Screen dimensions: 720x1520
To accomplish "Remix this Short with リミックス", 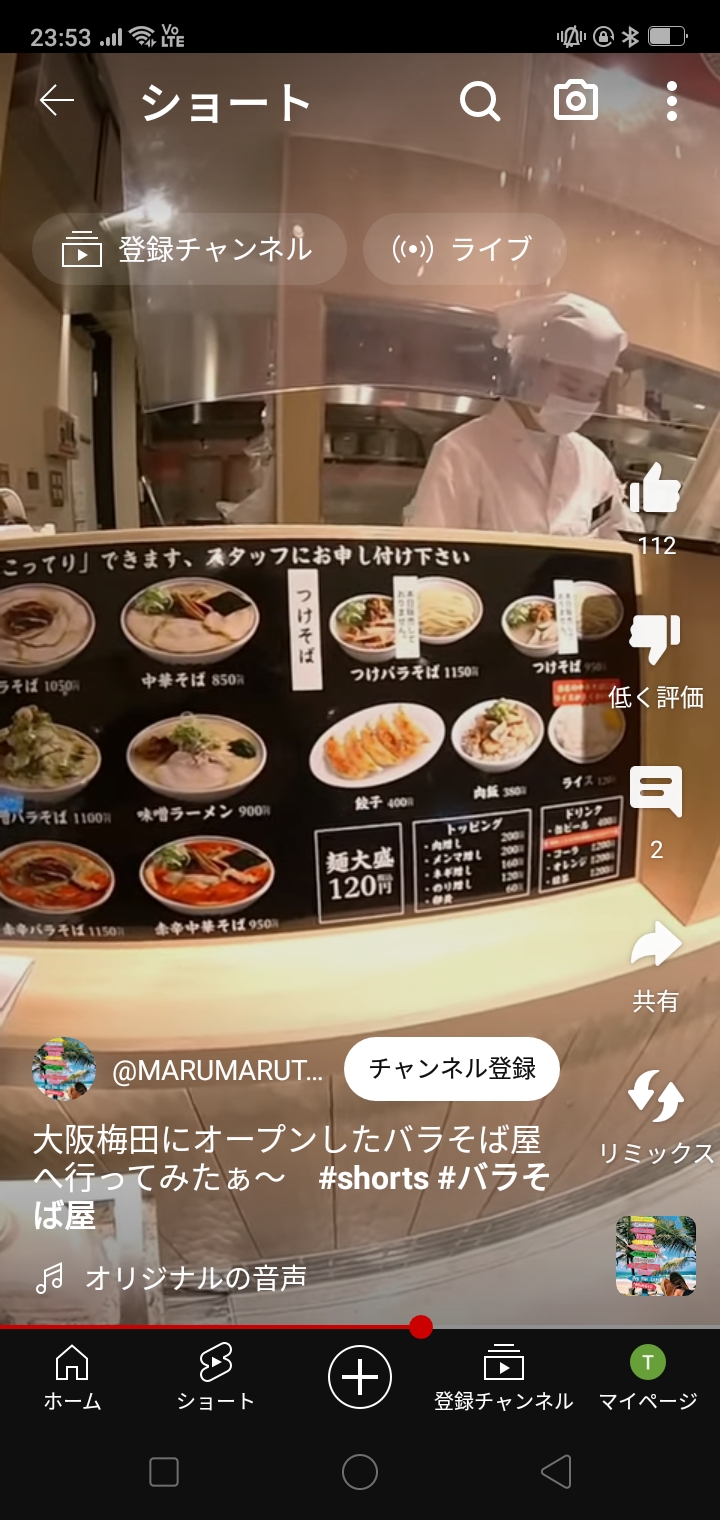I will click(656, 1098).
